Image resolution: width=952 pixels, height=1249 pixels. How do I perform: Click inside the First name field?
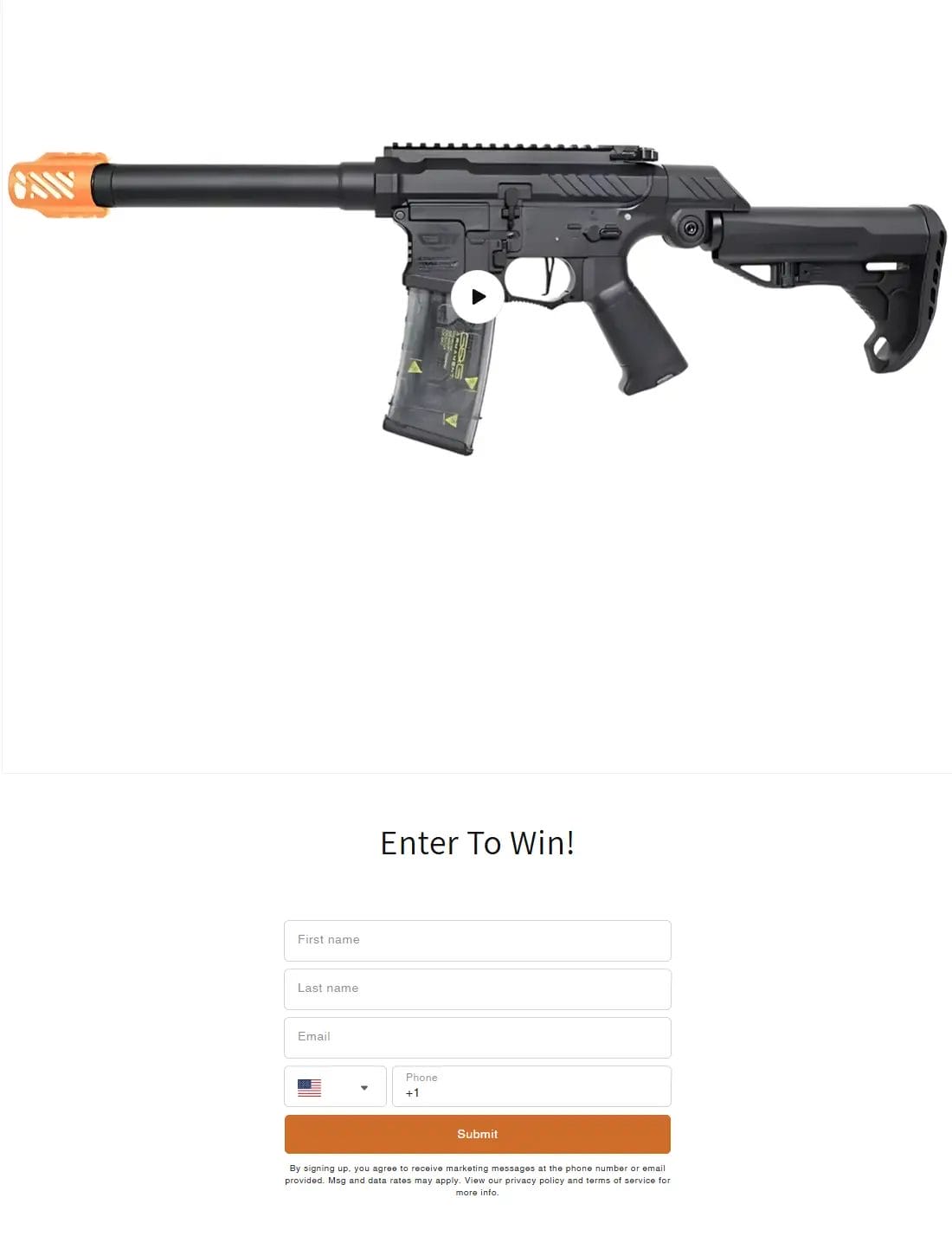[x=477, y=940]
